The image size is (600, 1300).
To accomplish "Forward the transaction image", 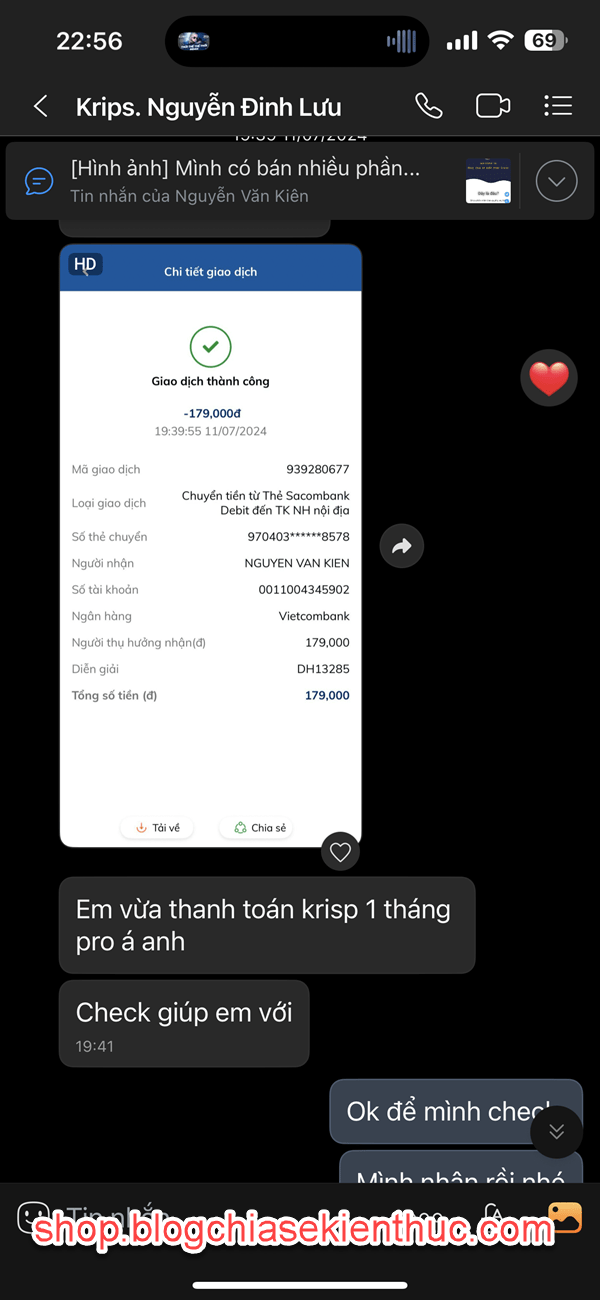I will click(x=402, y=546).
